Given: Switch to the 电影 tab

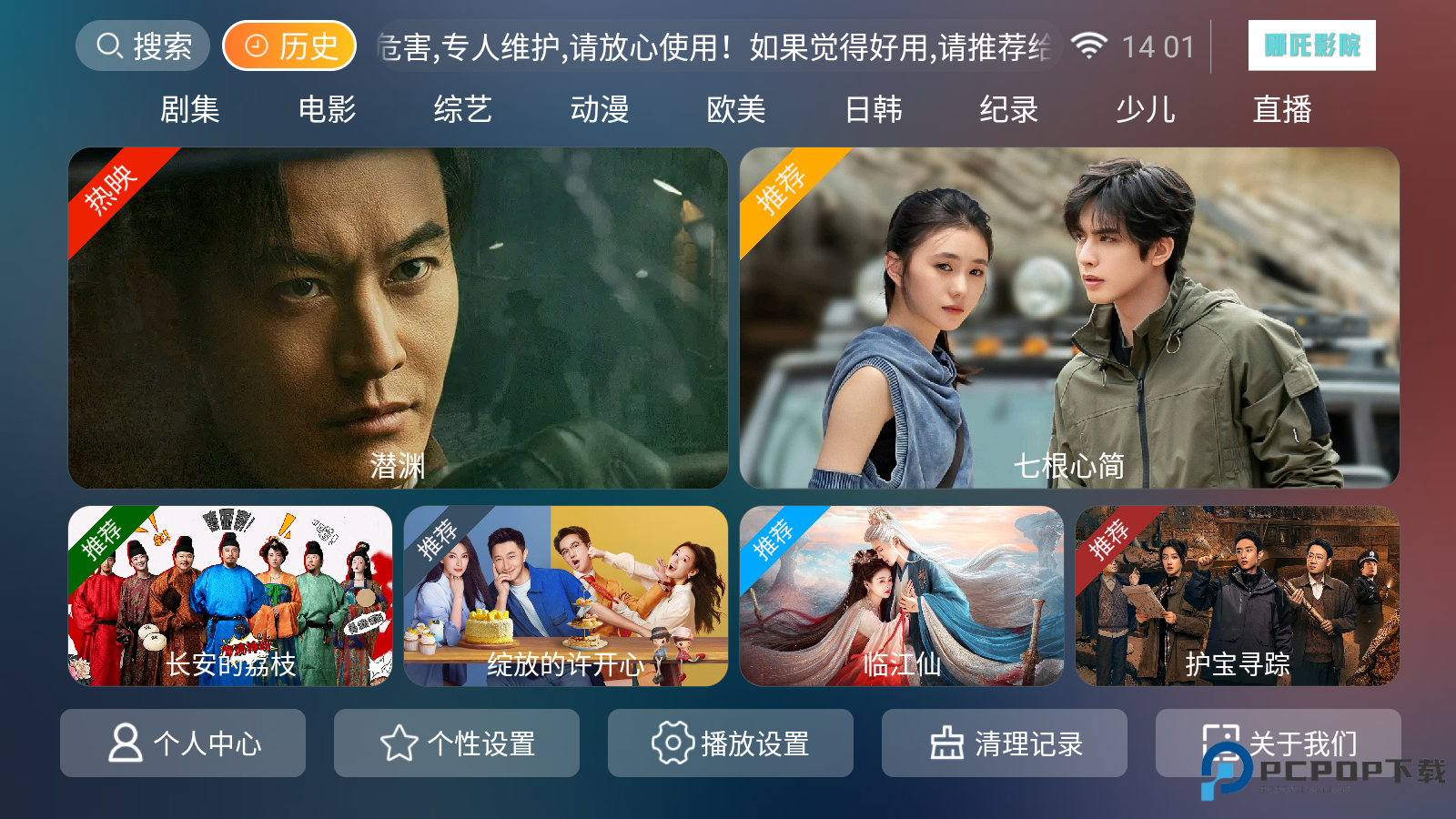Looking at the screenshot, I should click(x=327, y=110).
